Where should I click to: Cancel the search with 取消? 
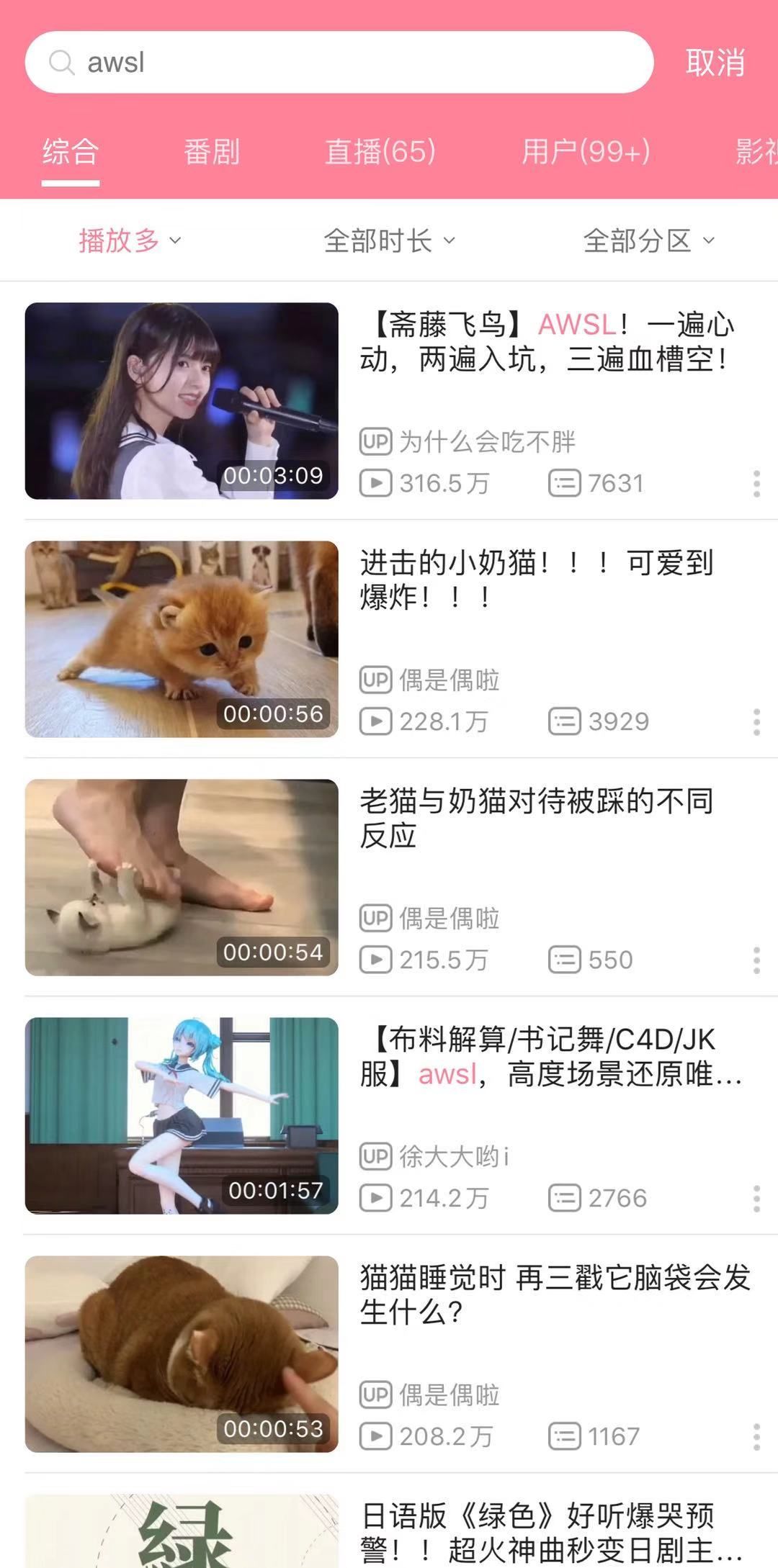[715, 63]
